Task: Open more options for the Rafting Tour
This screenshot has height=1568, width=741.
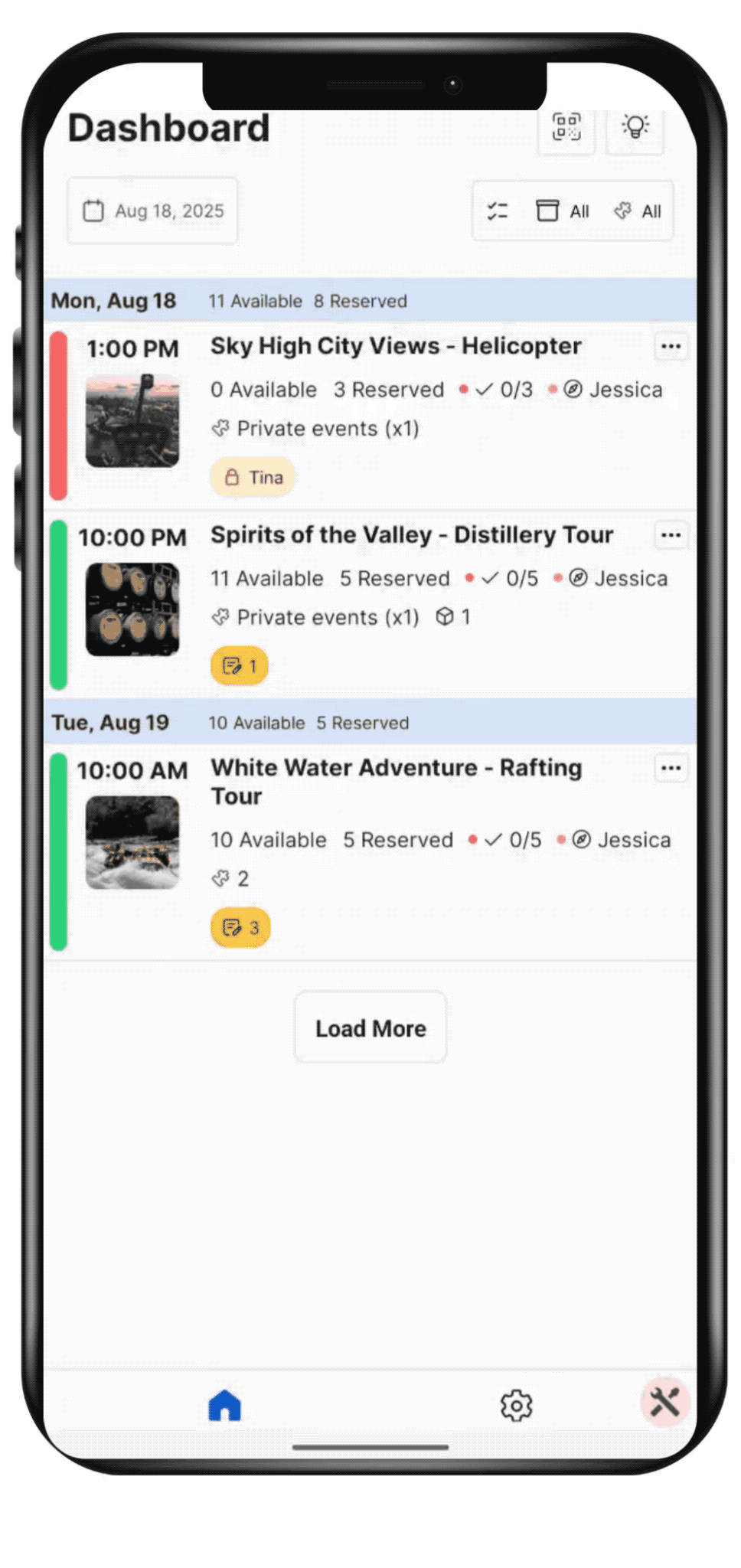Action: [671, 768]
